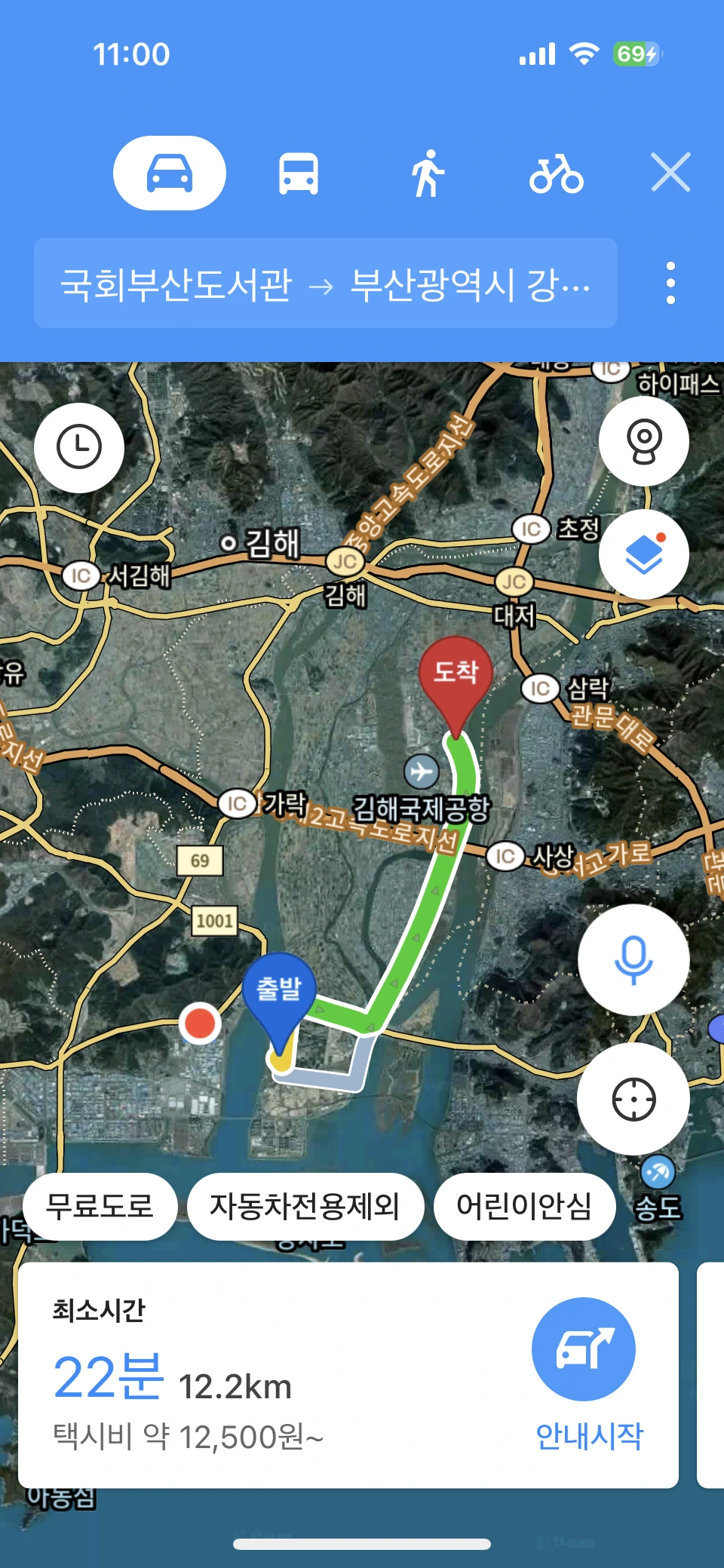Switch to bicycle directions
Screen dimensions: 724x1568
tap(557, 173)
